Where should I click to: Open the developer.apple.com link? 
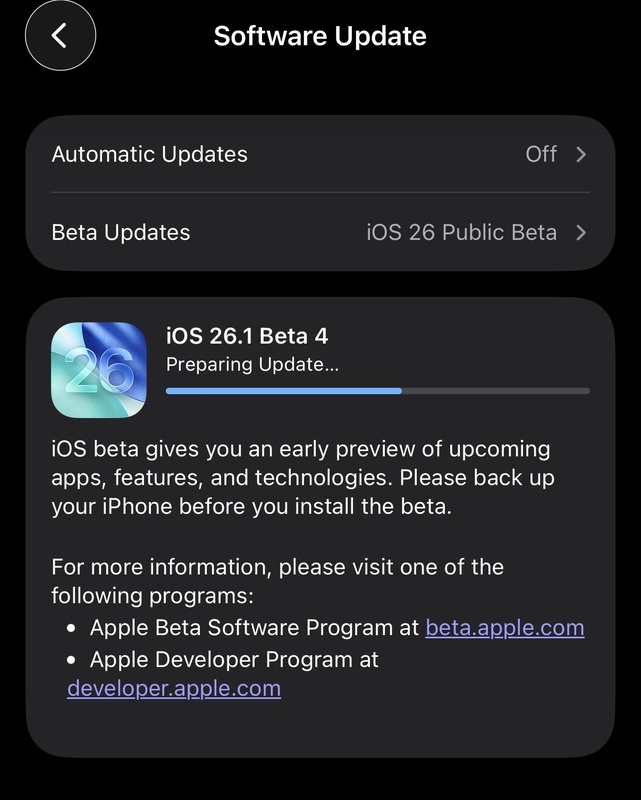[174, 688]
